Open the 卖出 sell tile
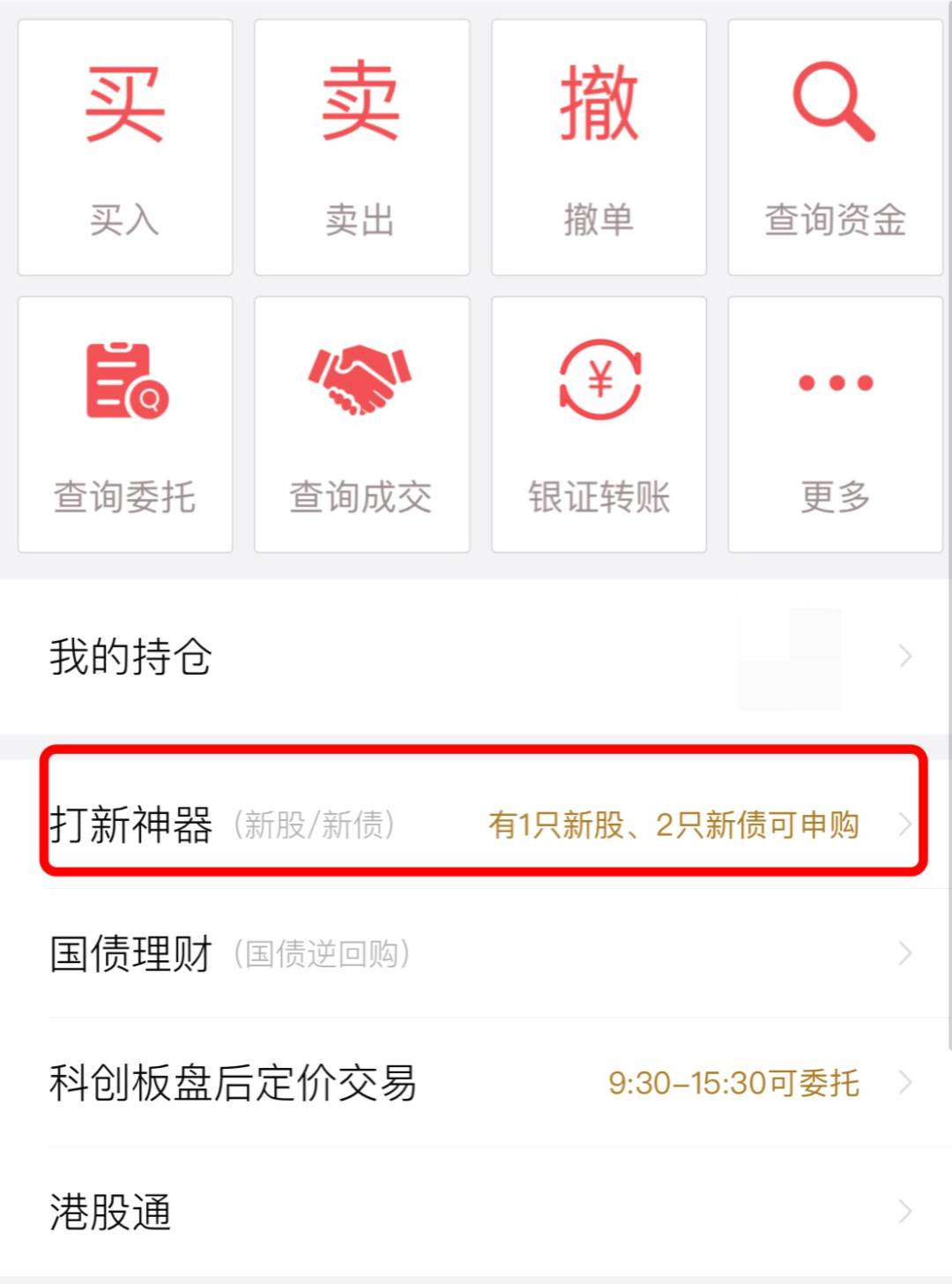The image size is (952, 1284). pyautogui.click(x=361, y=147)
